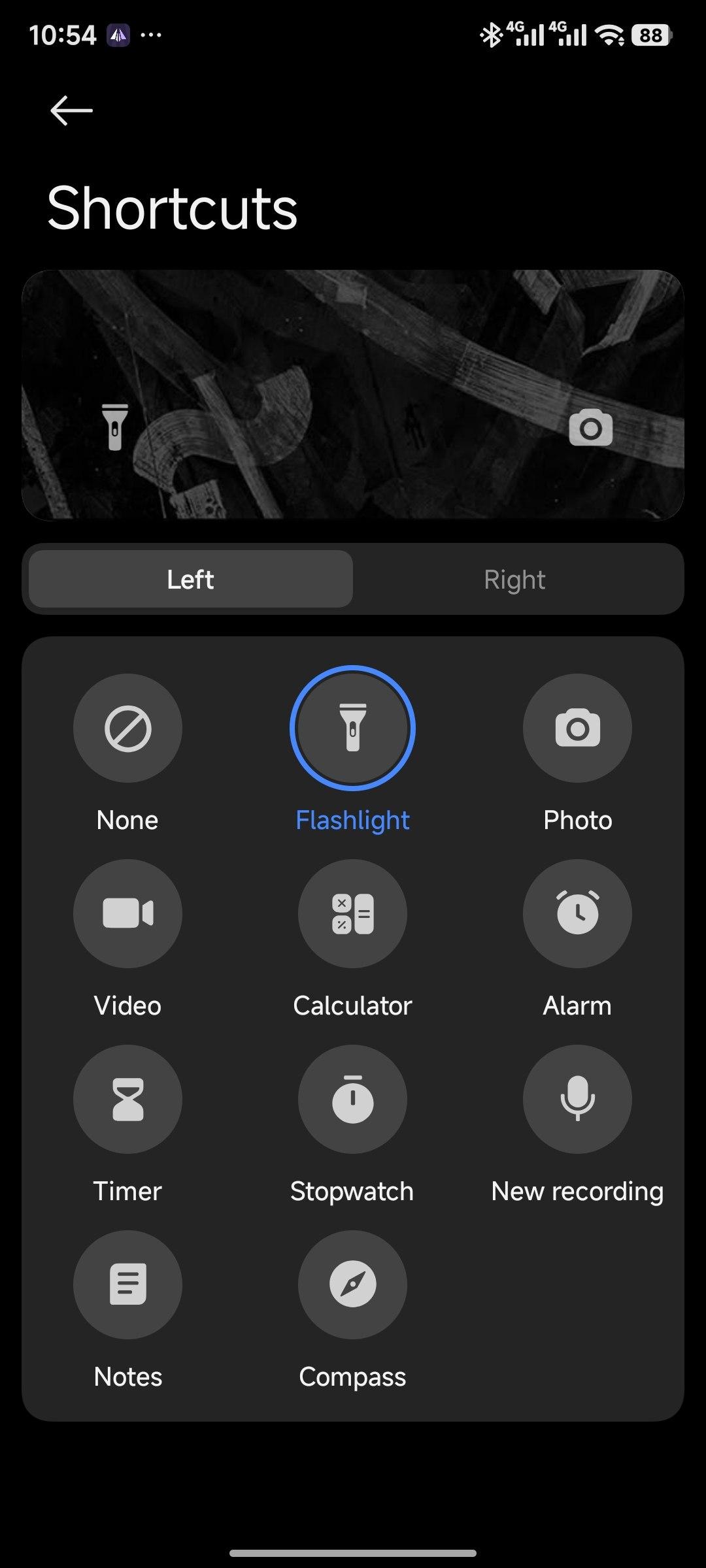Choose None as the shortcut
706x1568 pixels.
(127, 728)
